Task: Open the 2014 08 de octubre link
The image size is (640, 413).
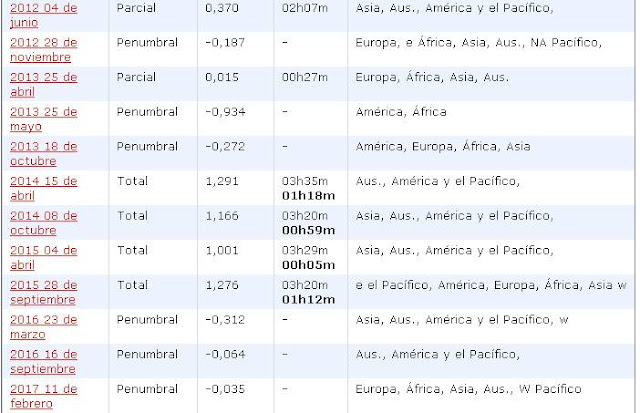Action: point(43,215)
